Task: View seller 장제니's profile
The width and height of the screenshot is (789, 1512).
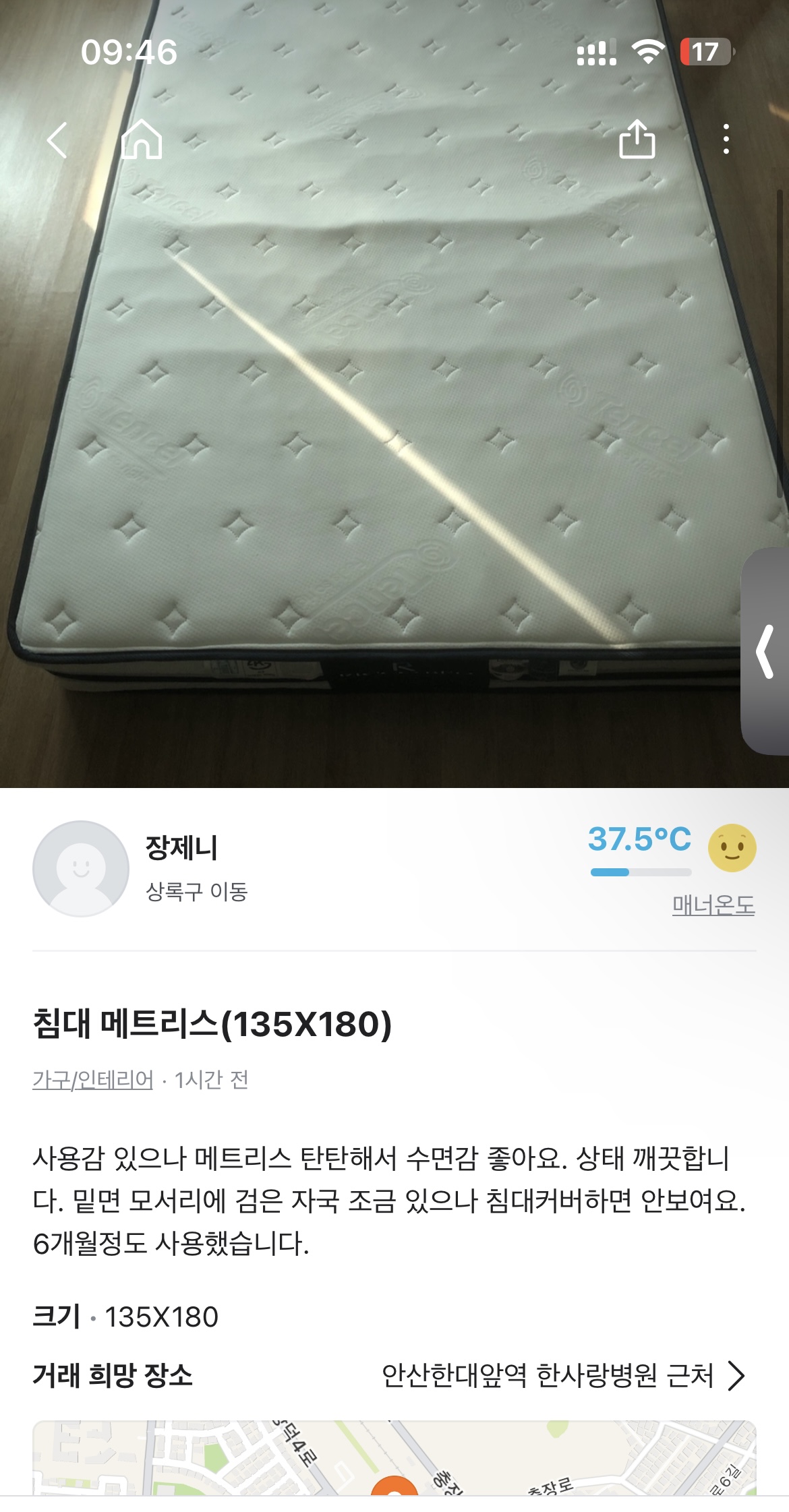Action: [x=182, y=848]
